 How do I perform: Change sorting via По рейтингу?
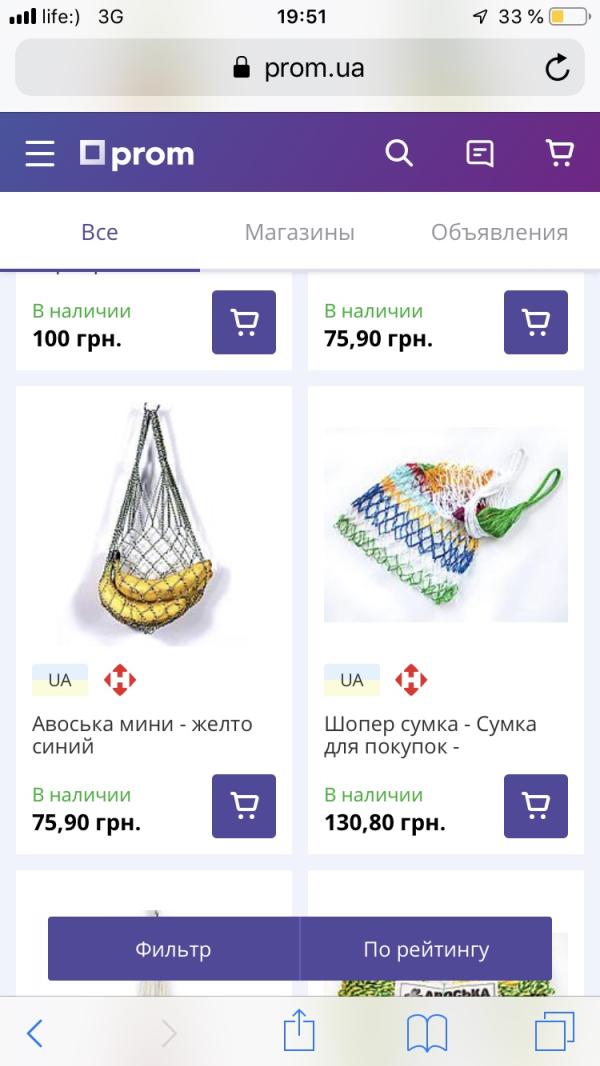(x=426, y=949)
